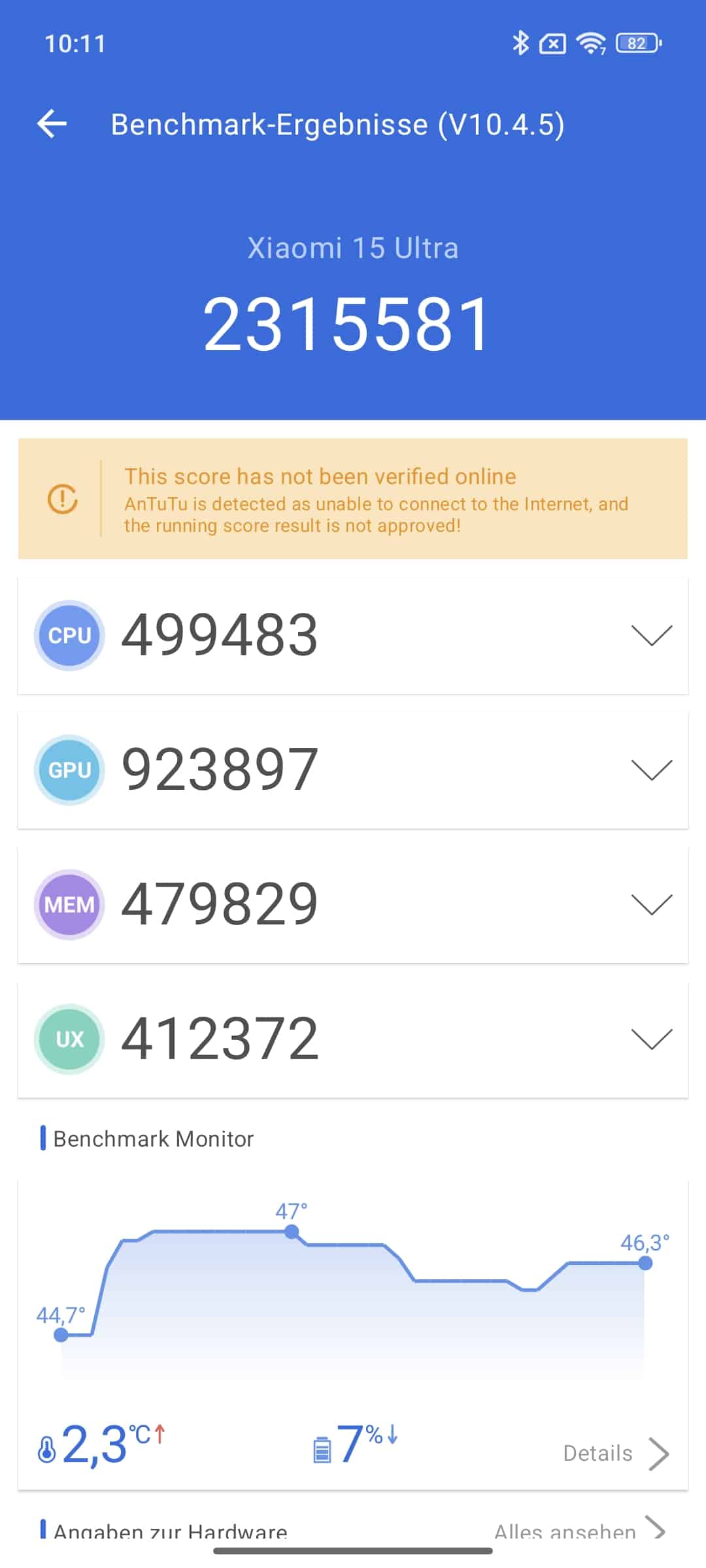
Task: Go back using the top-left arrow
Action: tap(52, 123)
